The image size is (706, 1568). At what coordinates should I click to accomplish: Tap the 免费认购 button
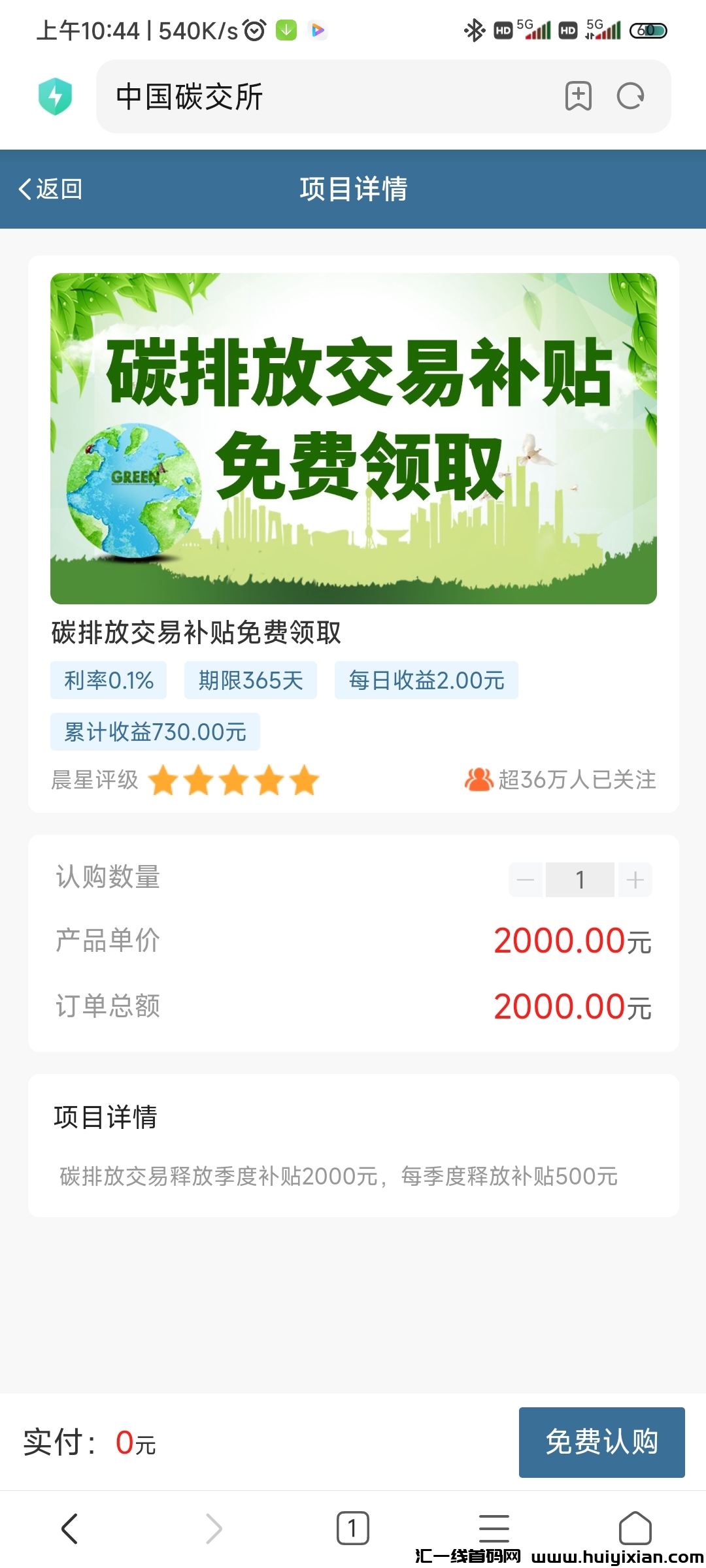[601, 1442]
